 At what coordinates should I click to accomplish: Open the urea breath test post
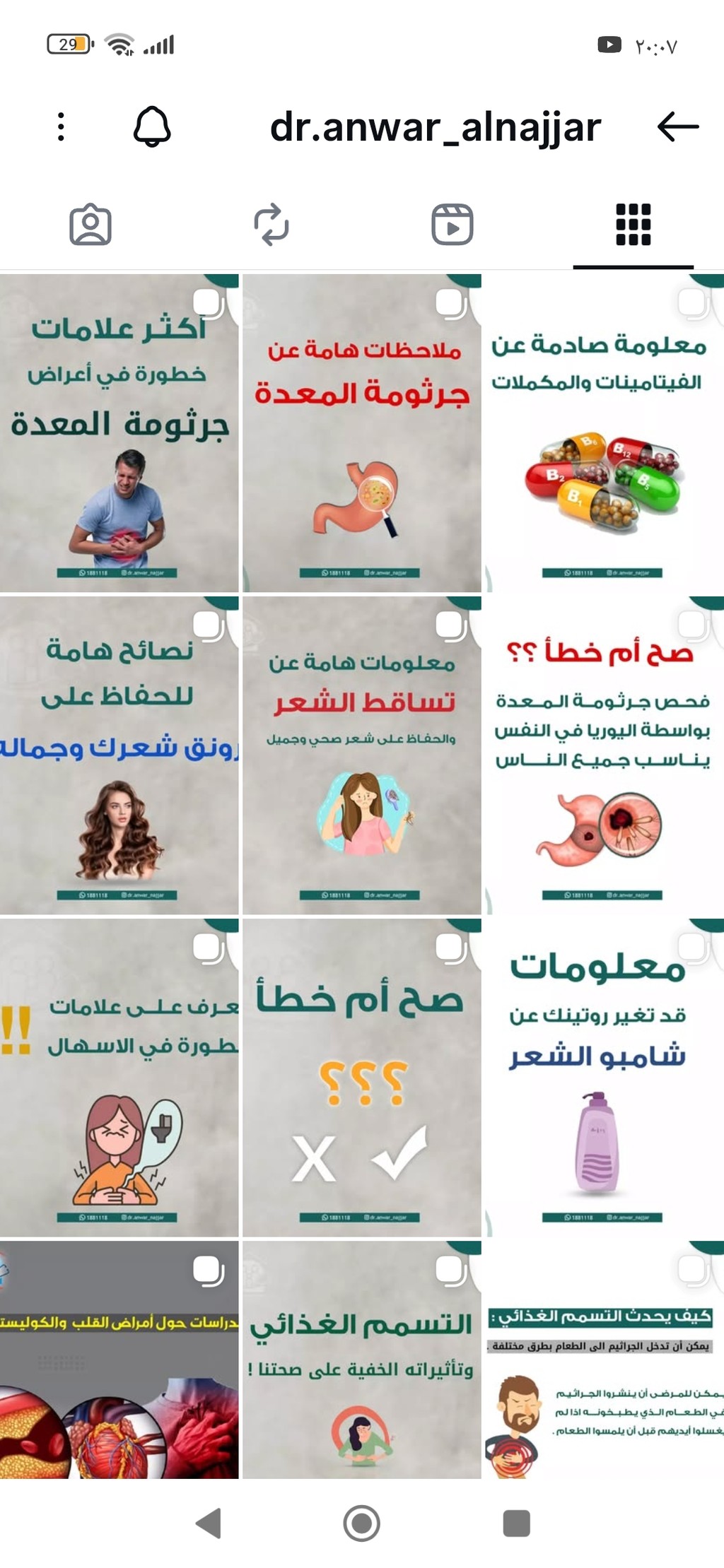(604, 755)
